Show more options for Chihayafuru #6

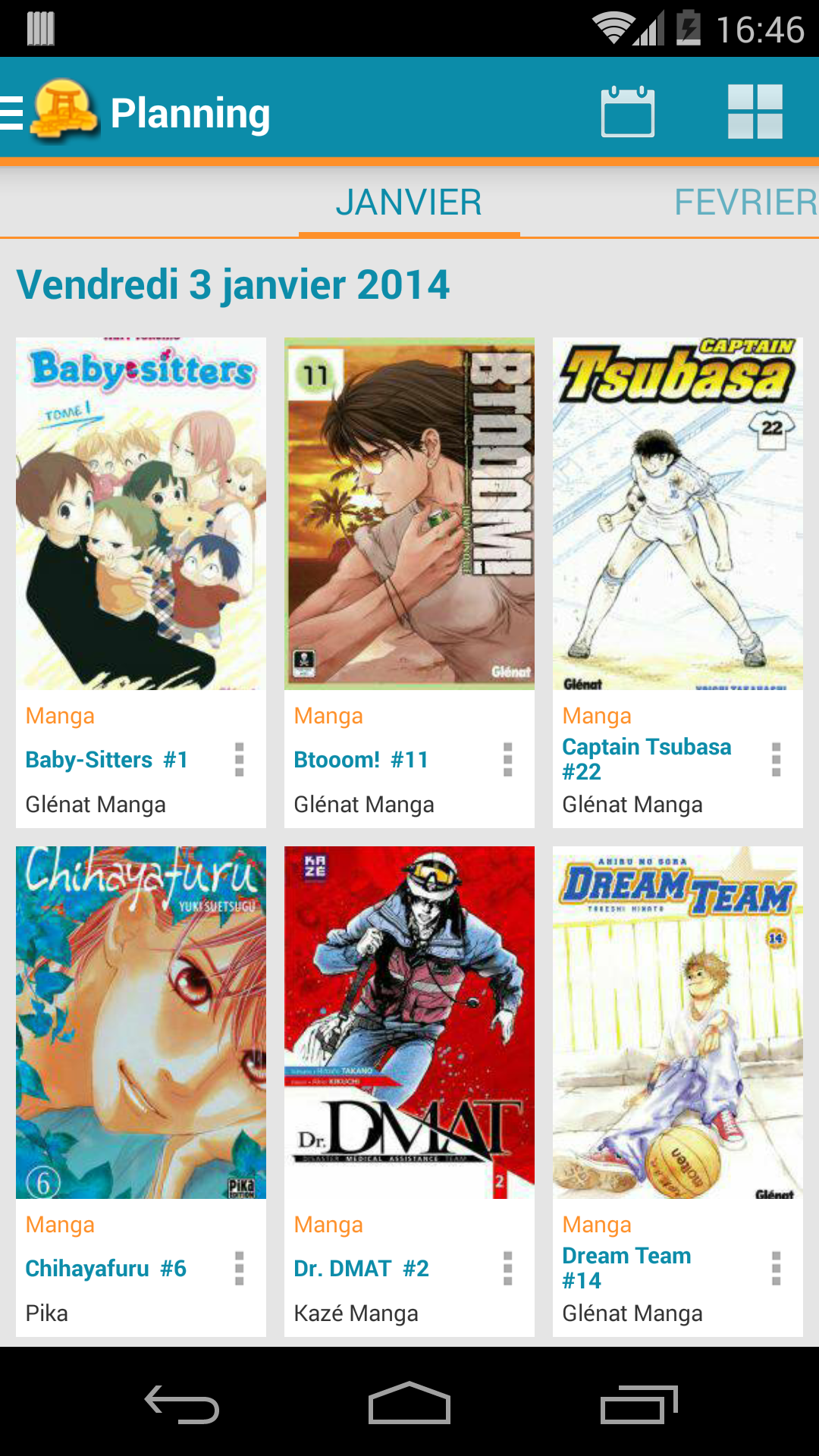click(239, 1268)
